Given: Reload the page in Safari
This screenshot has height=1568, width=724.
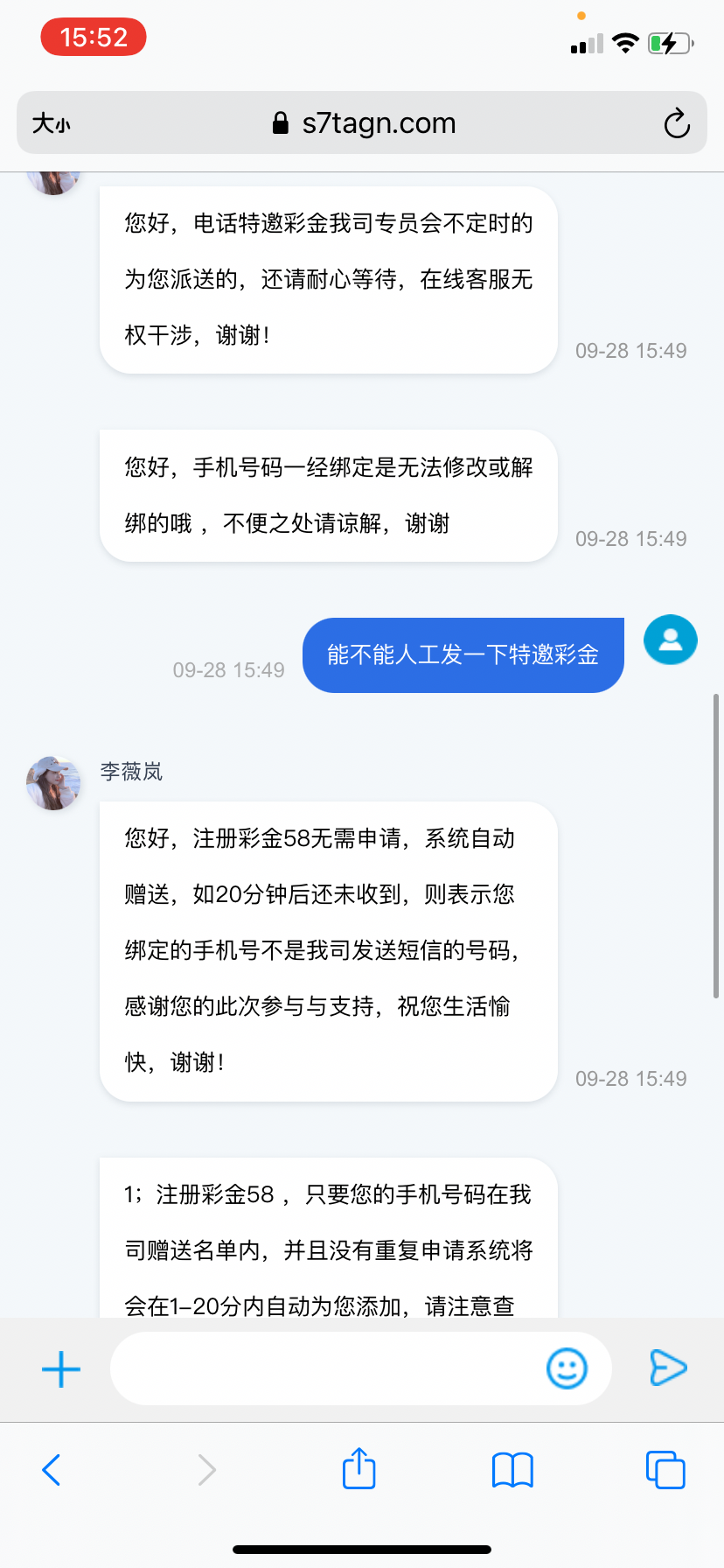Looking at the screenshot, I should tap(677, 123).
